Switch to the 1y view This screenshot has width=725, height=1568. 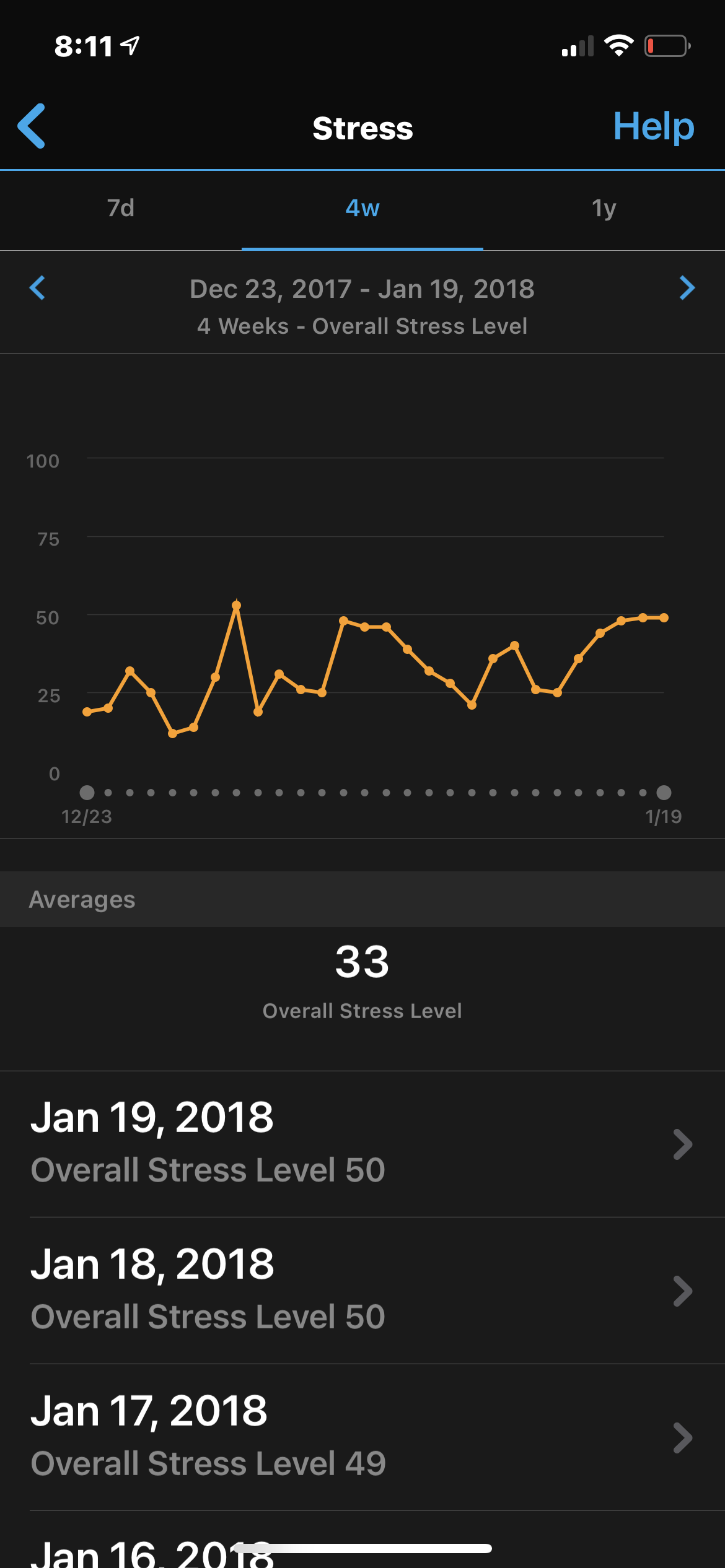click(604, 209)
